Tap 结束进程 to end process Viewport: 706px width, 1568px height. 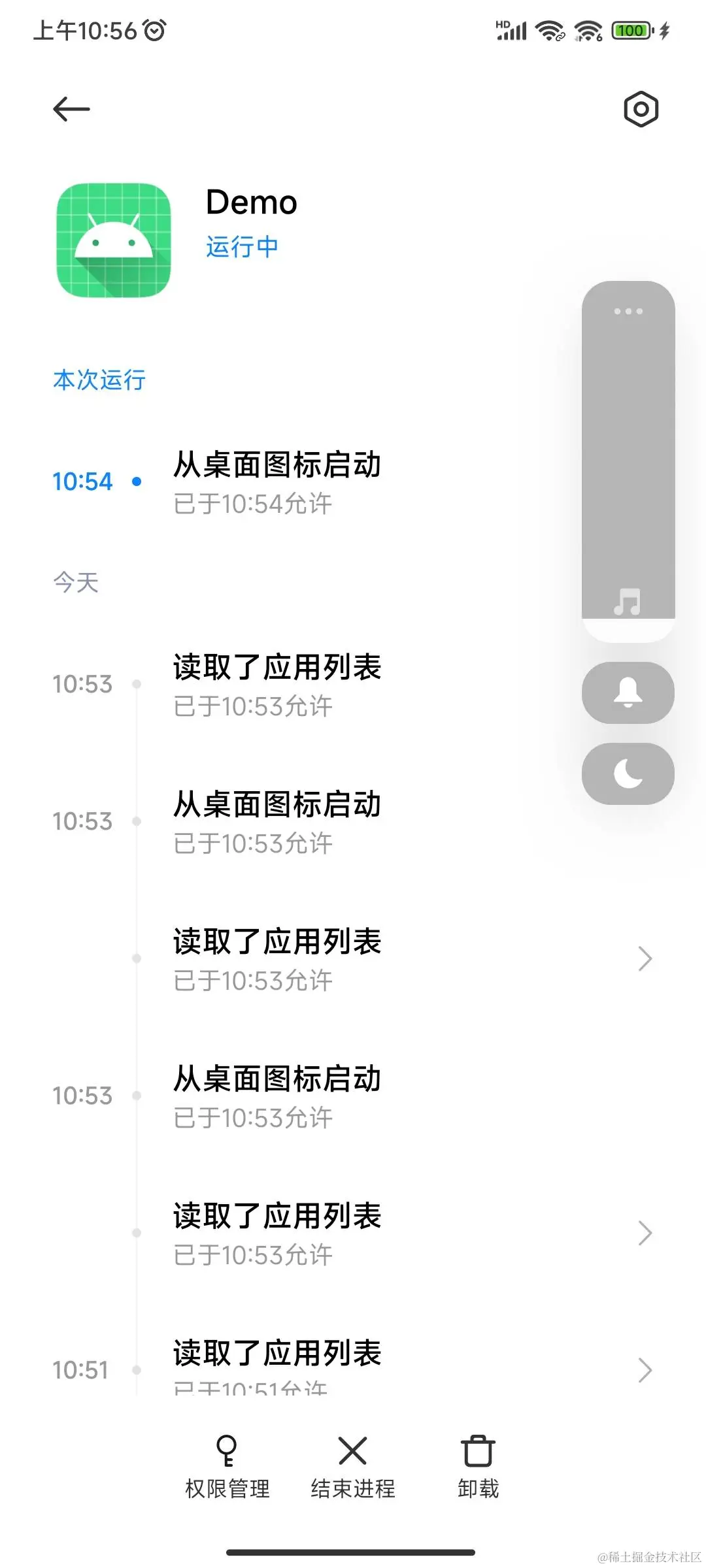point(353,1467)
